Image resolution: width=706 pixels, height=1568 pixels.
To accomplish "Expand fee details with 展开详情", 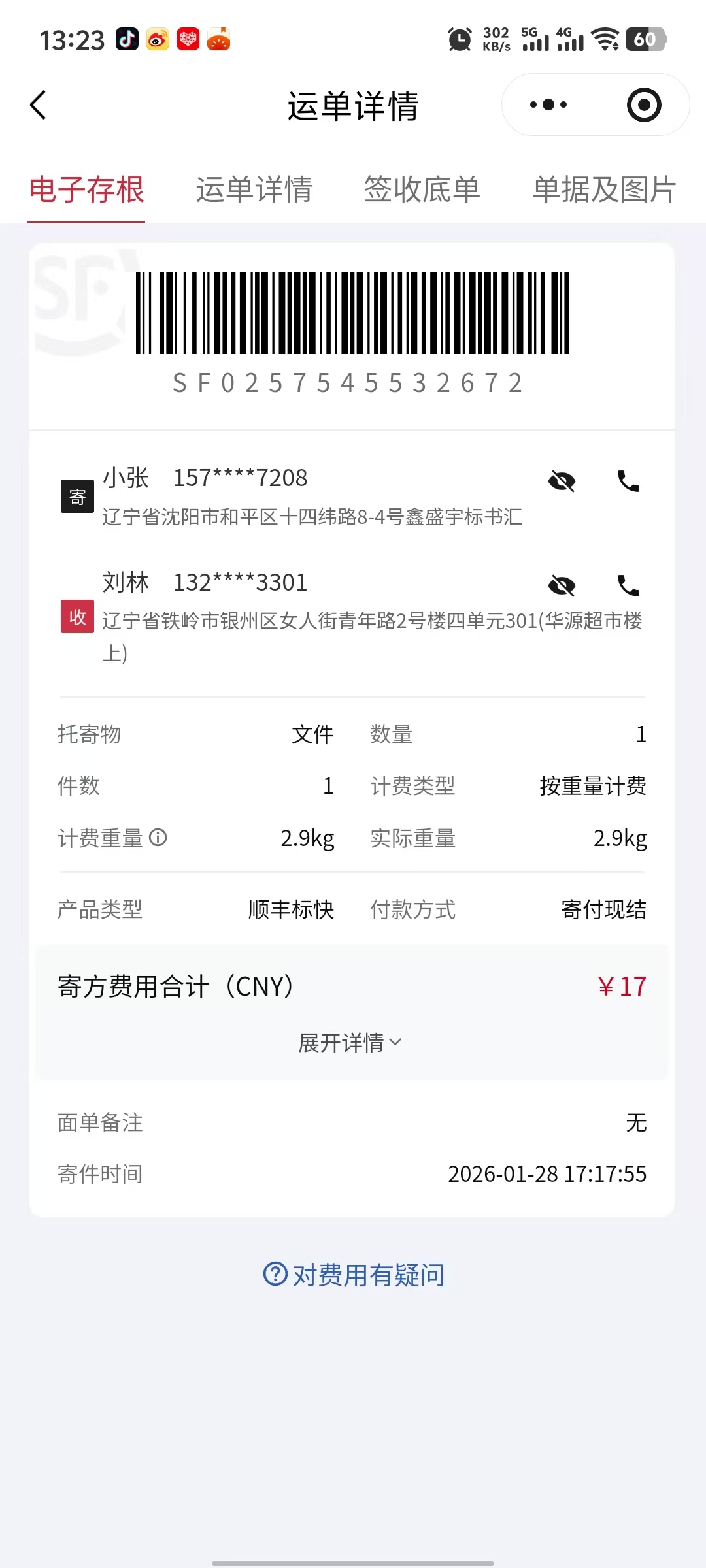I will tap(350, 1043).
